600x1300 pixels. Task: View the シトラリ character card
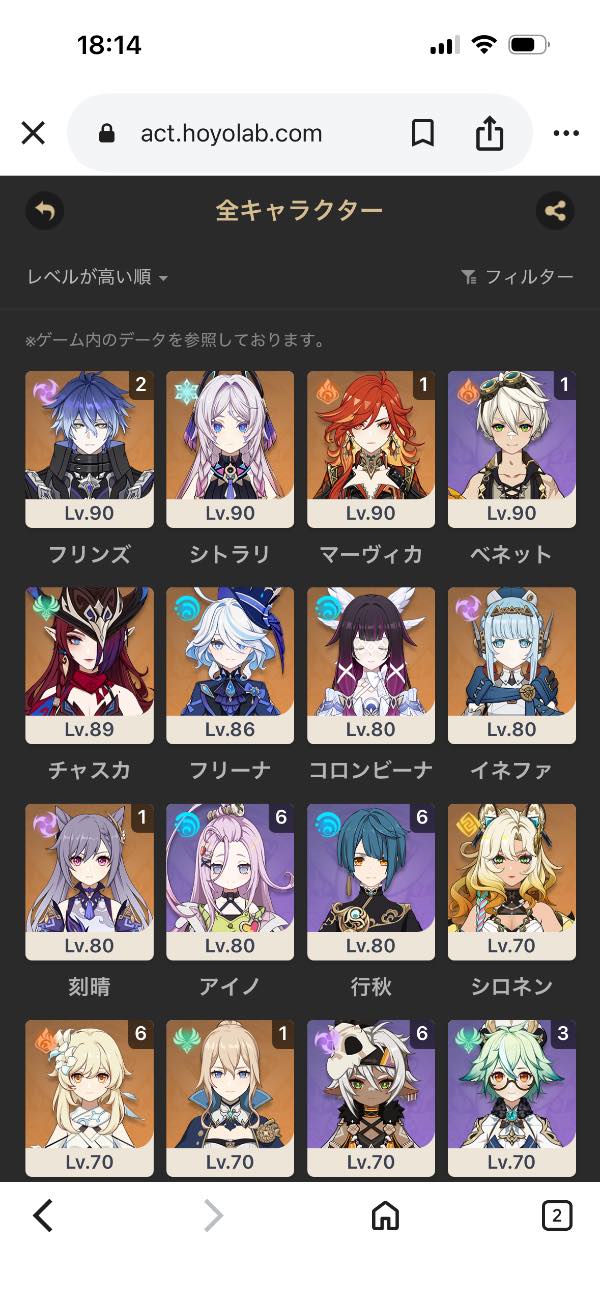click(230, 449)
